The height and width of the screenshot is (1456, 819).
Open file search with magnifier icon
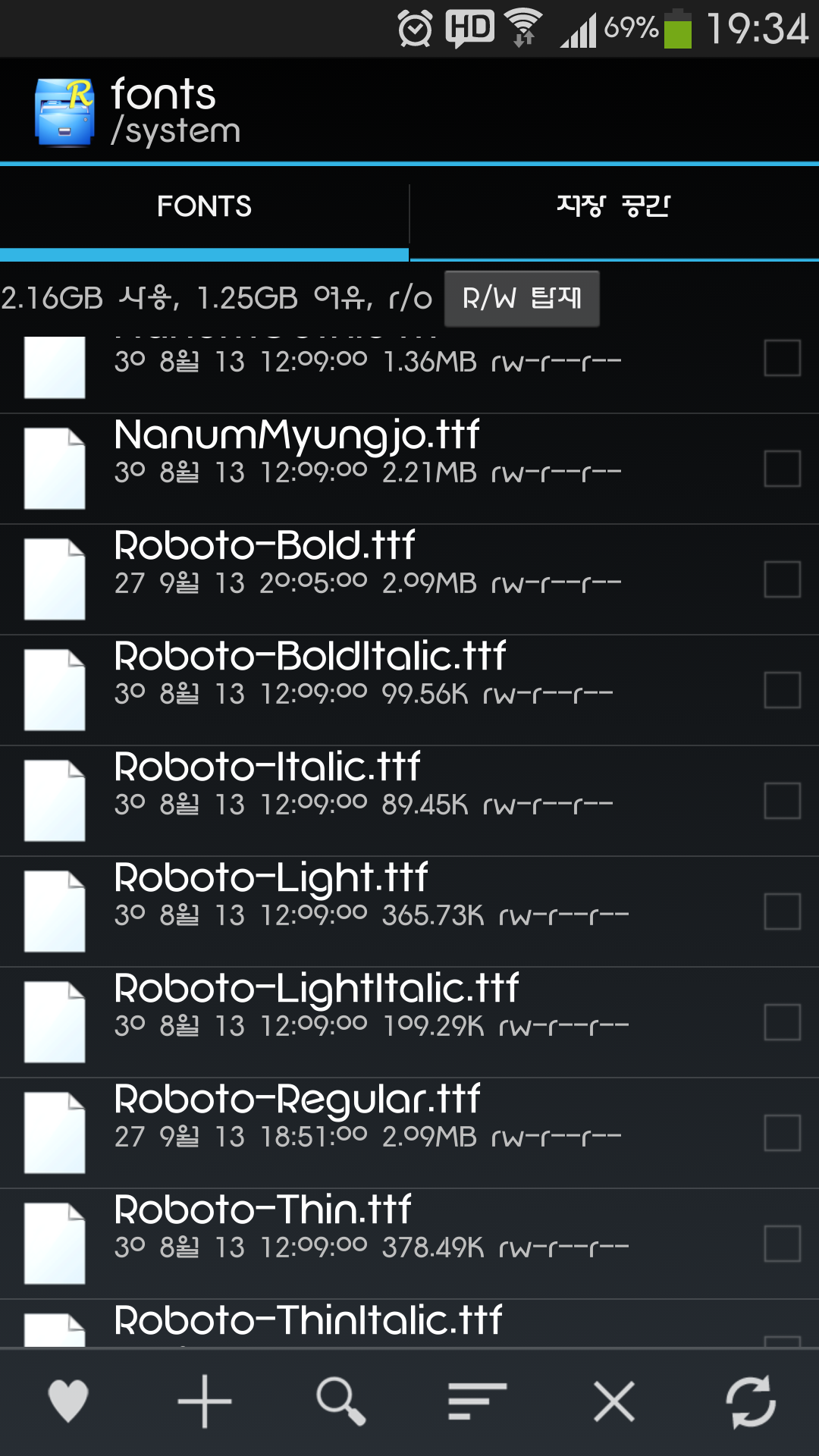tap(341, 1401)
